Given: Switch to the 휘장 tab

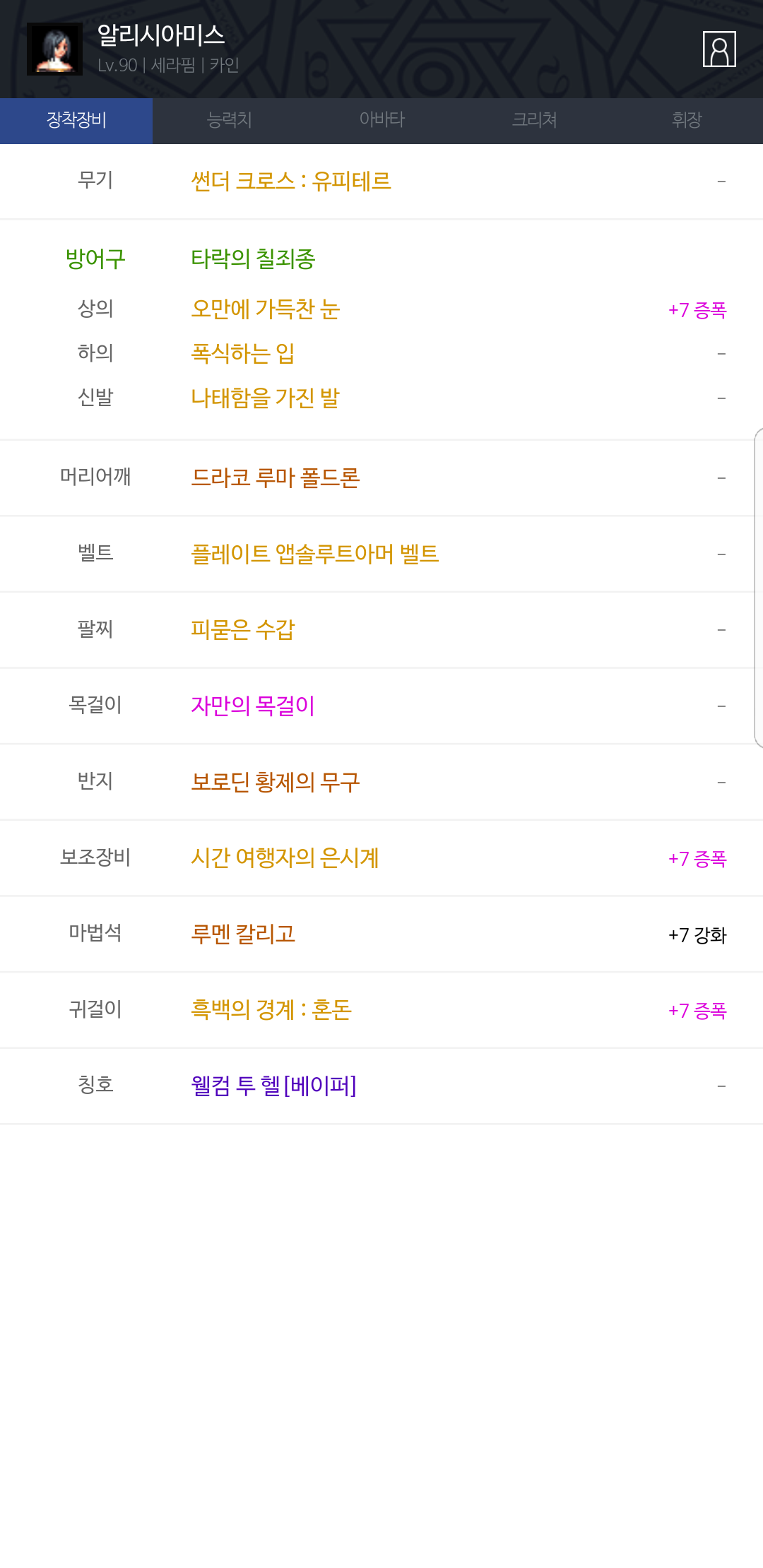Looking at the screenshot, I should click(x=687, y=120).
